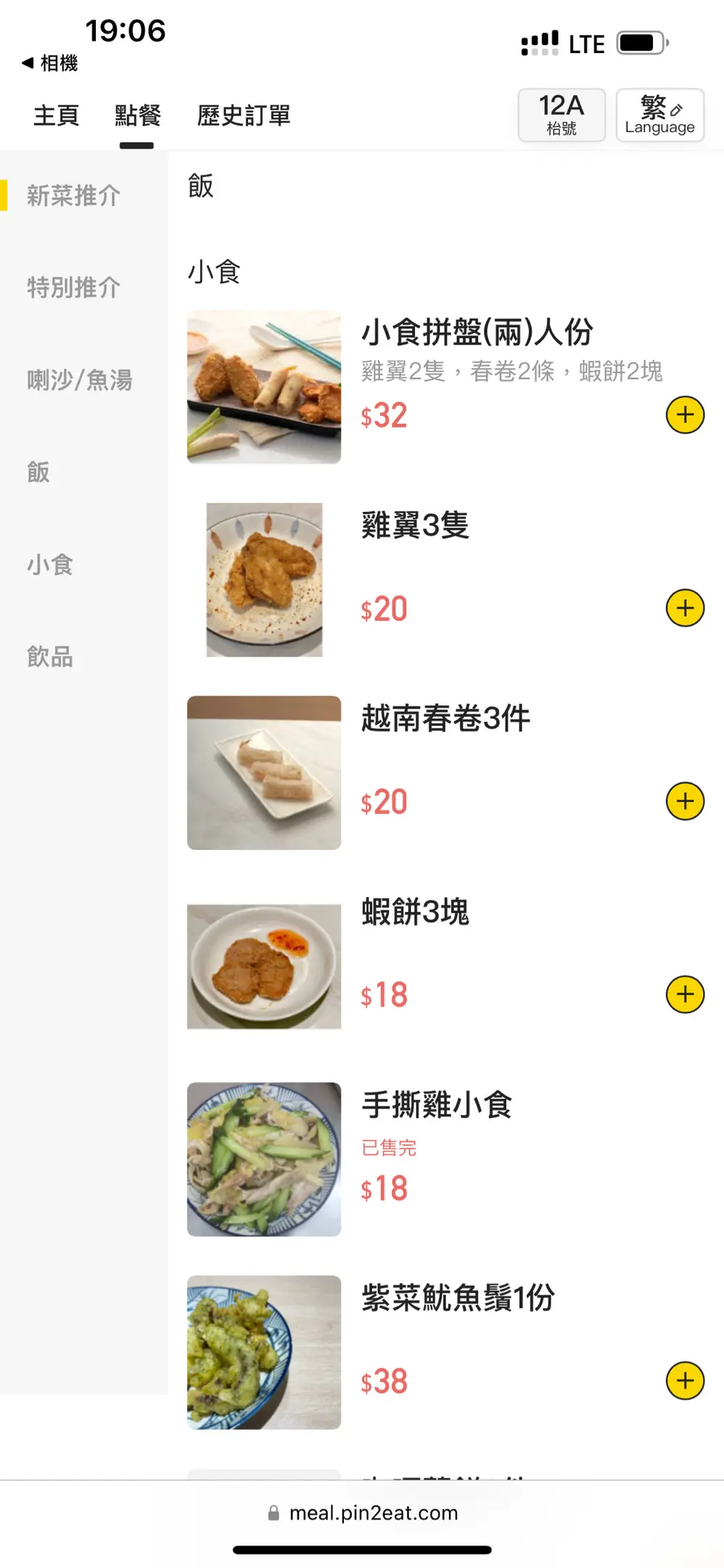The height and width of the screenshot is (1568, 724).
Task: Jump to the 特別推介 category
Action: pos(73,287)
